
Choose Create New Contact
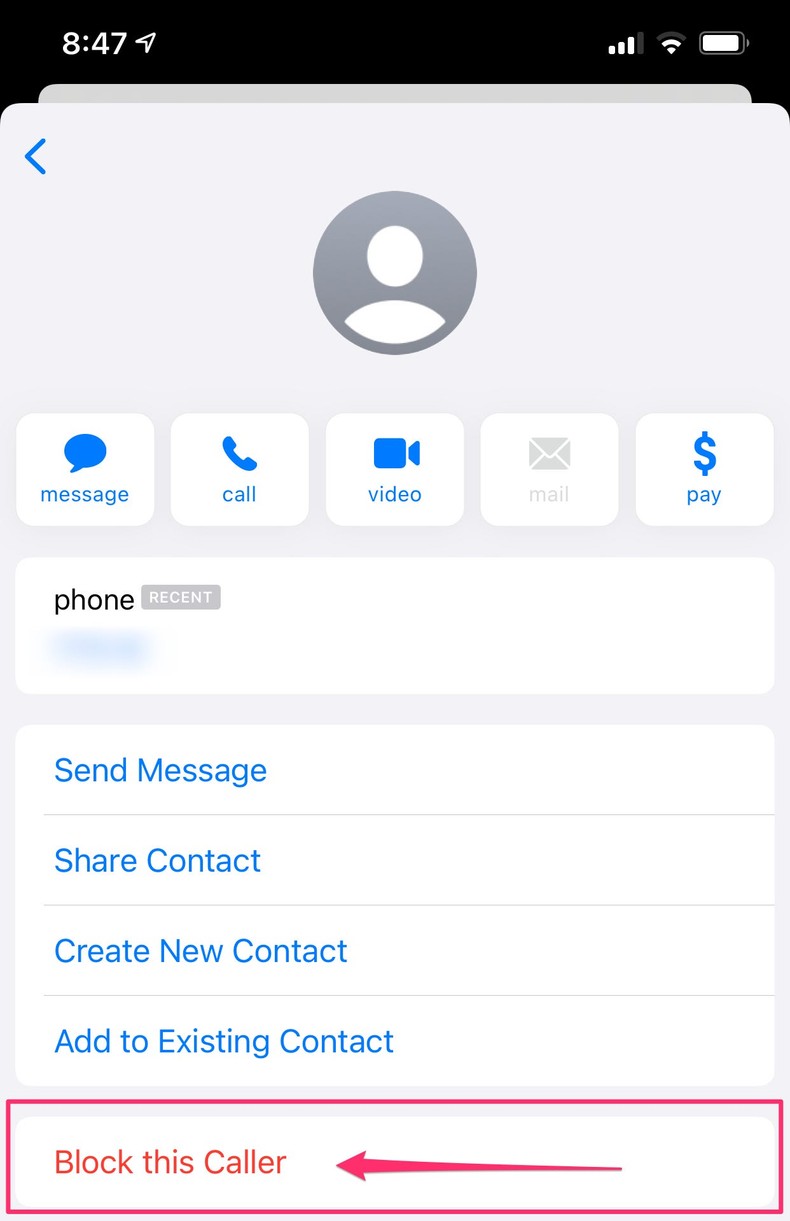(x=200, y=951)
